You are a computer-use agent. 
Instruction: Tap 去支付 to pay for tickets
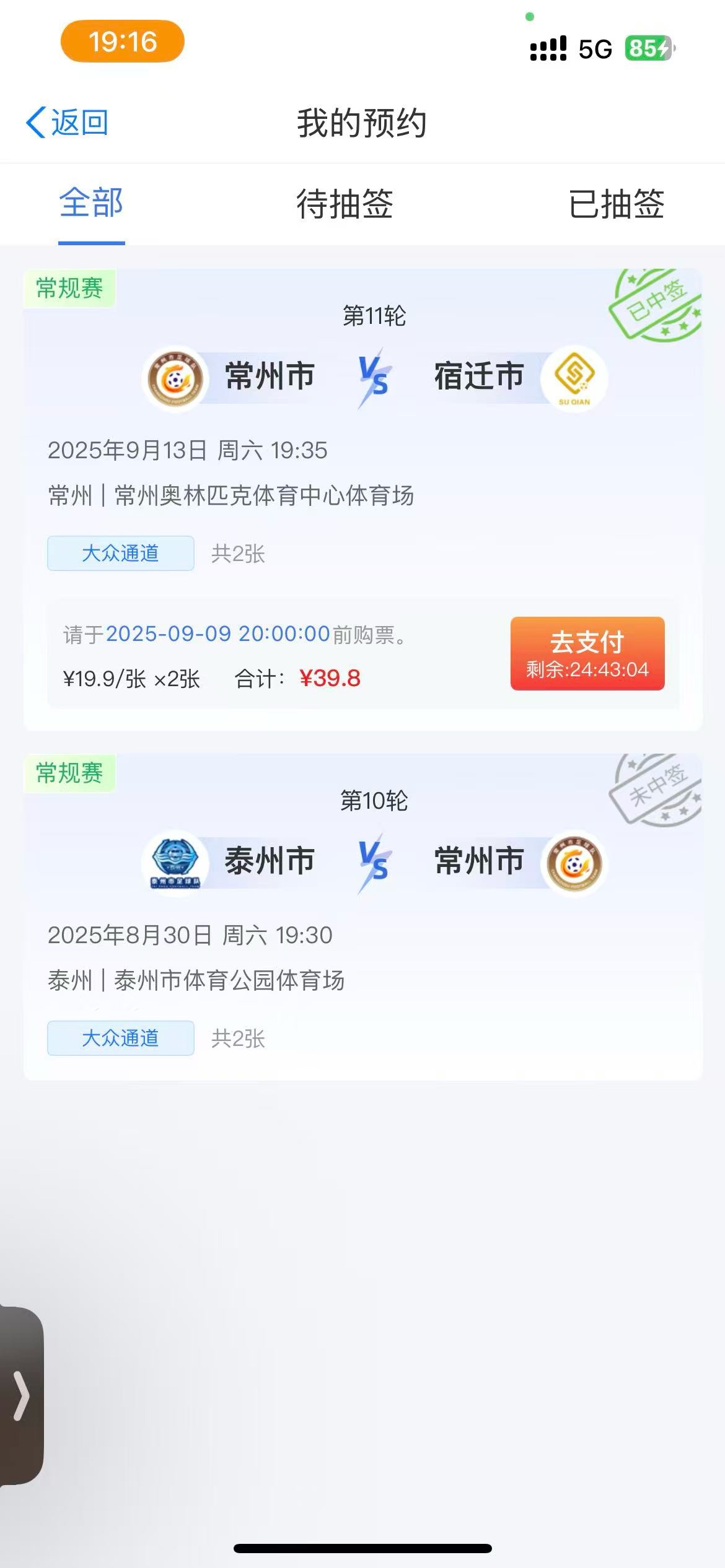(x=587, y=653)
